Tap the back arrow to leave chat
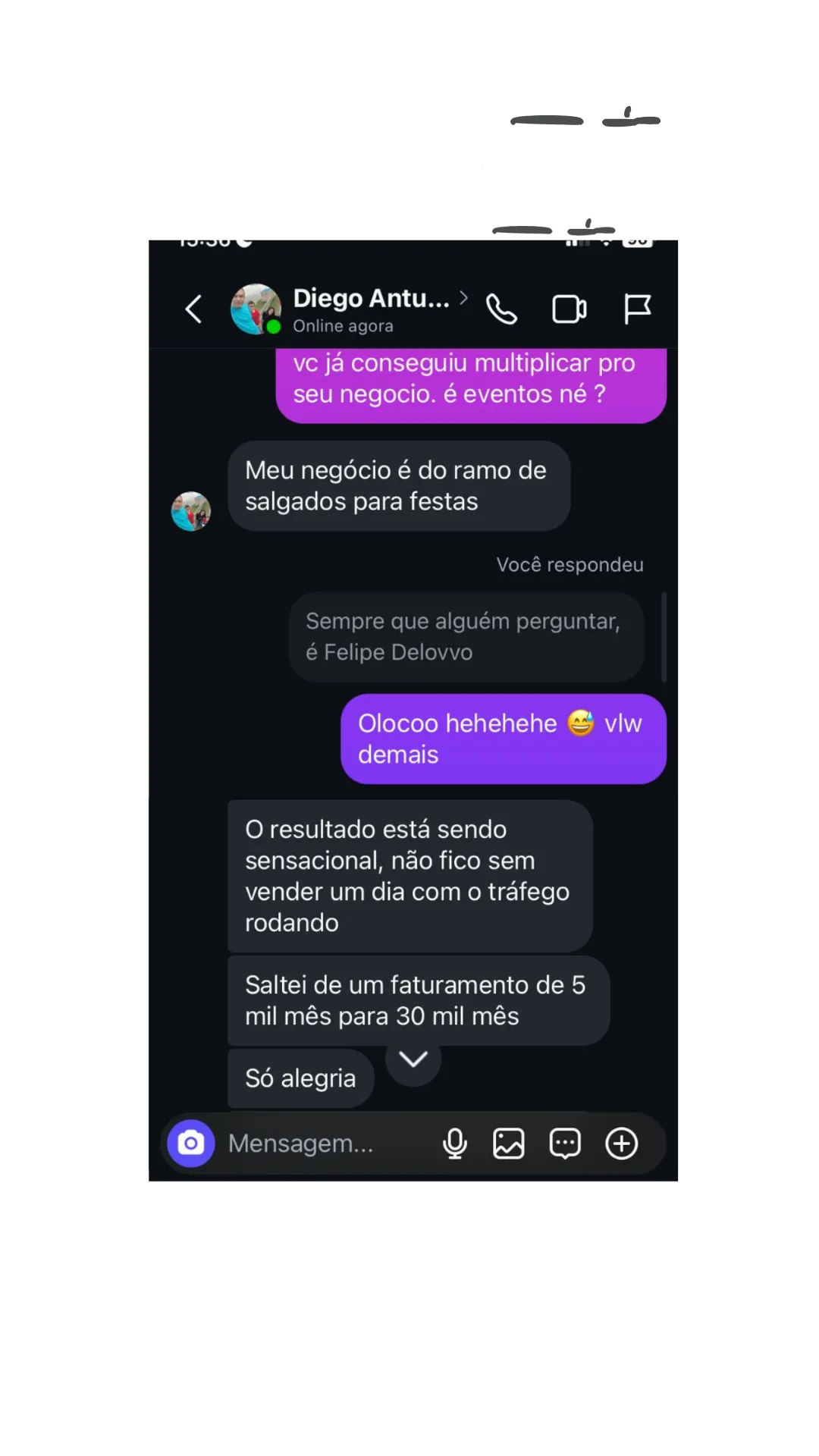This screenshot has width=819, height=1456. (x=193, y=309)
